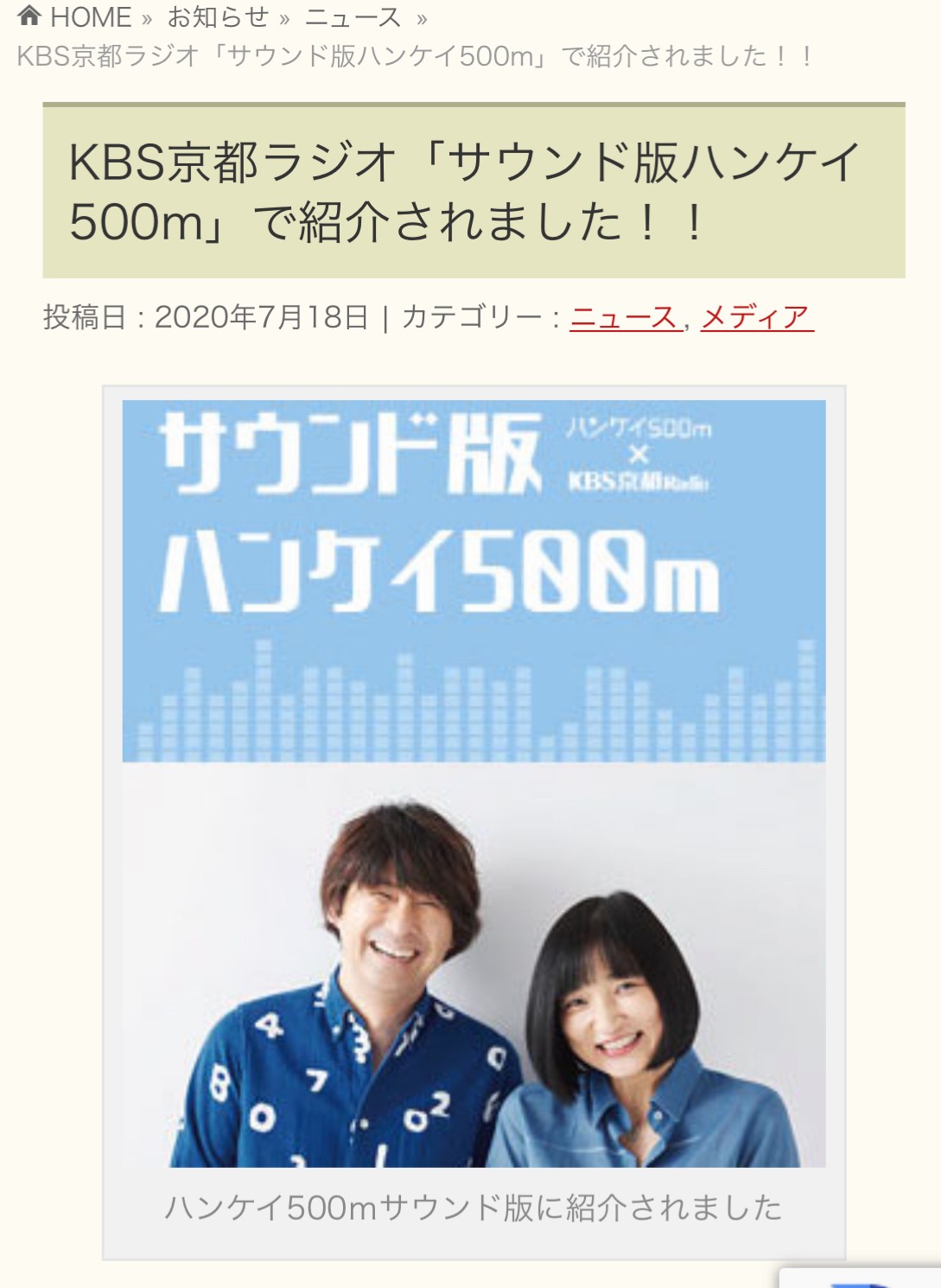The width and height of the screenshot is (941, 1288).
Task: Open the お知らせ breadcrumb link
Action: coord(218,16)
